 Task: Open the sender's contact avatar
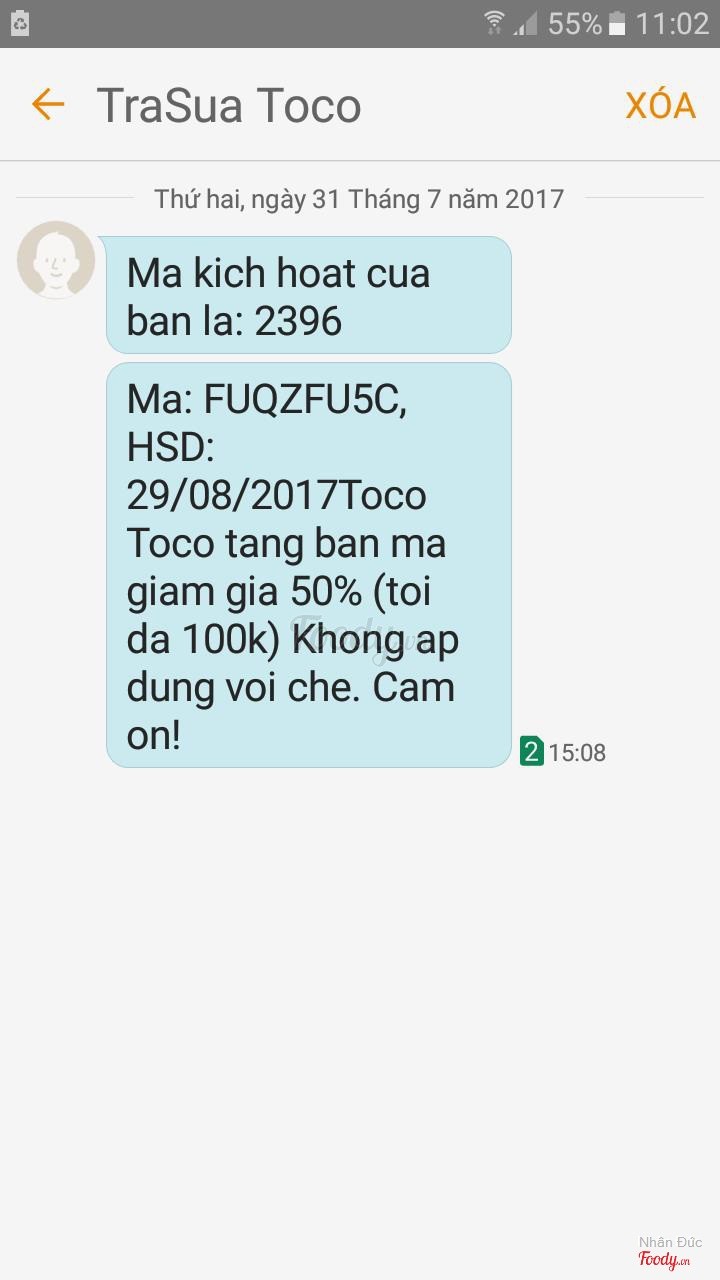(x=56, y=260)
